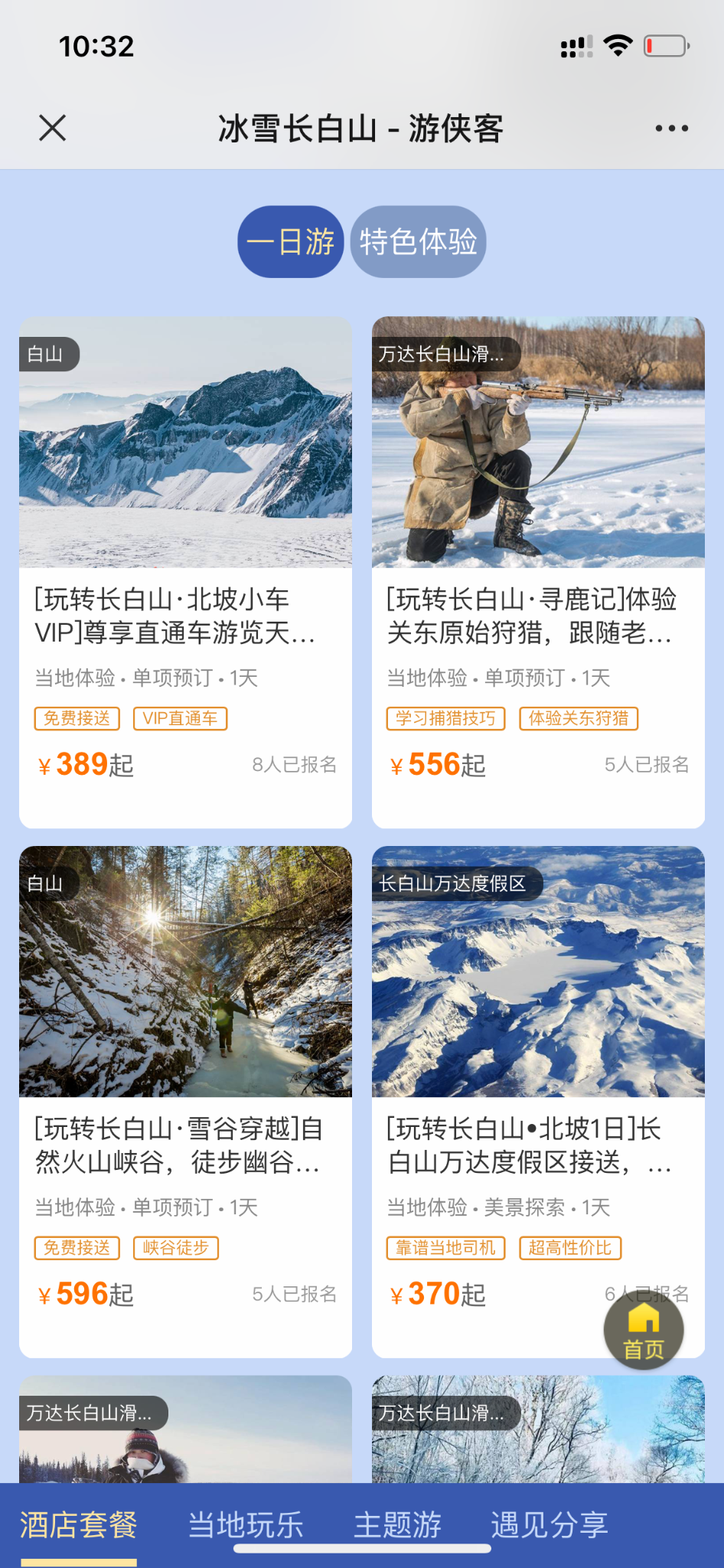This screenshot has height=1568, width=724.
Task: Switch to the 酒店套餐 bottom tab
Action: 78,1524
